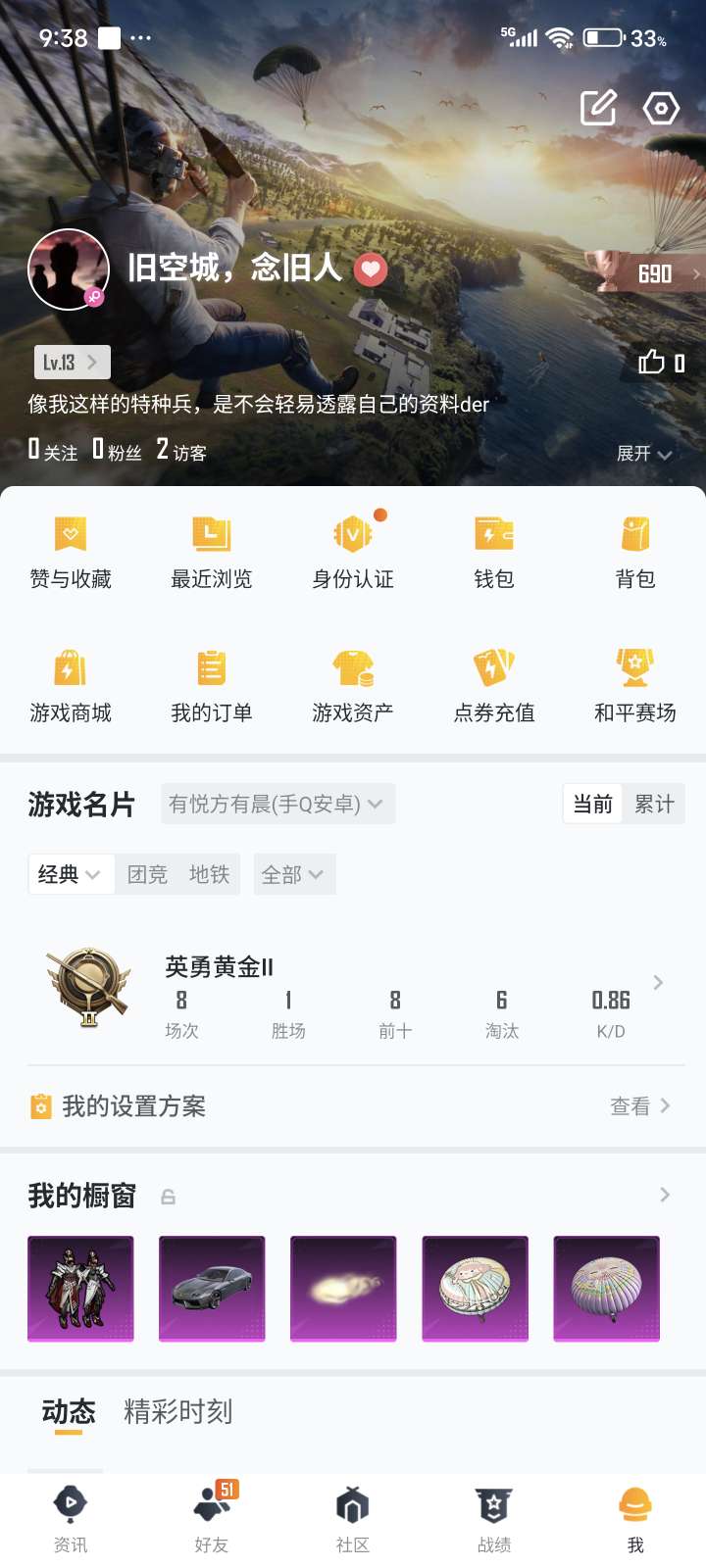Expand the profile with 展开
Image resolution: width=706 pixels, height=1568 pixels.
[x=643, y=454]
